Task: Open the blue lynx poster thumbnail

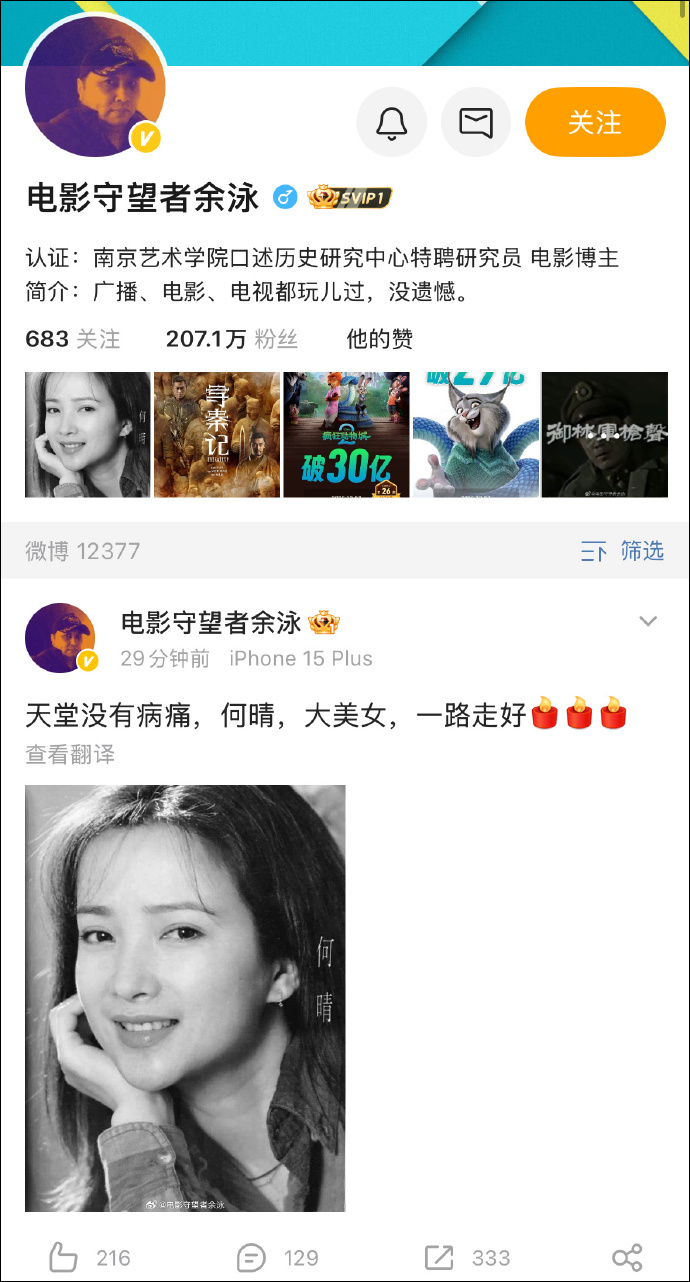Action: tap(475, 435)
